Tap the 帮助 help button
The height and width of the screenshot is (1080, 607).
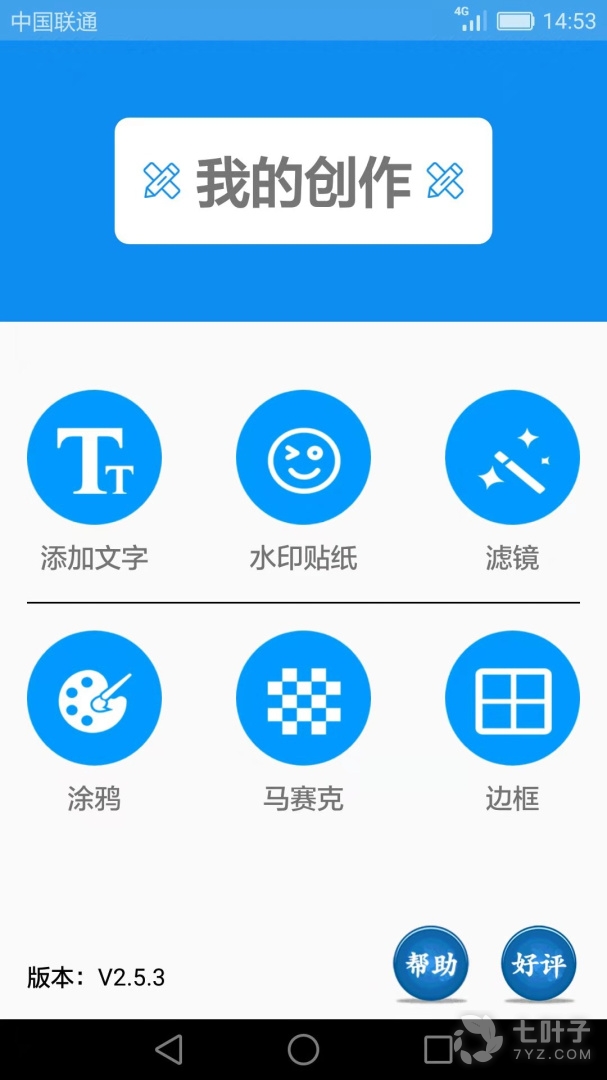click(430, 964)
